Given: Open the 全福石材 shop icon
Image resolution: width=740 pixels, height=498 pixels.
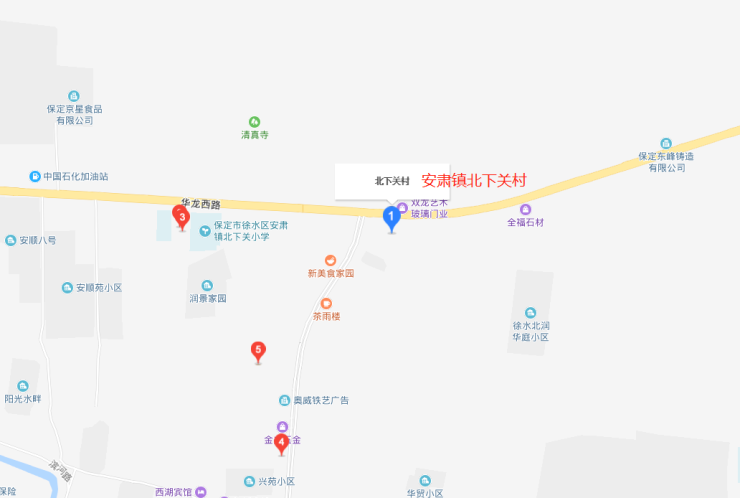Looking at the screenshot, I should point(525,209).
